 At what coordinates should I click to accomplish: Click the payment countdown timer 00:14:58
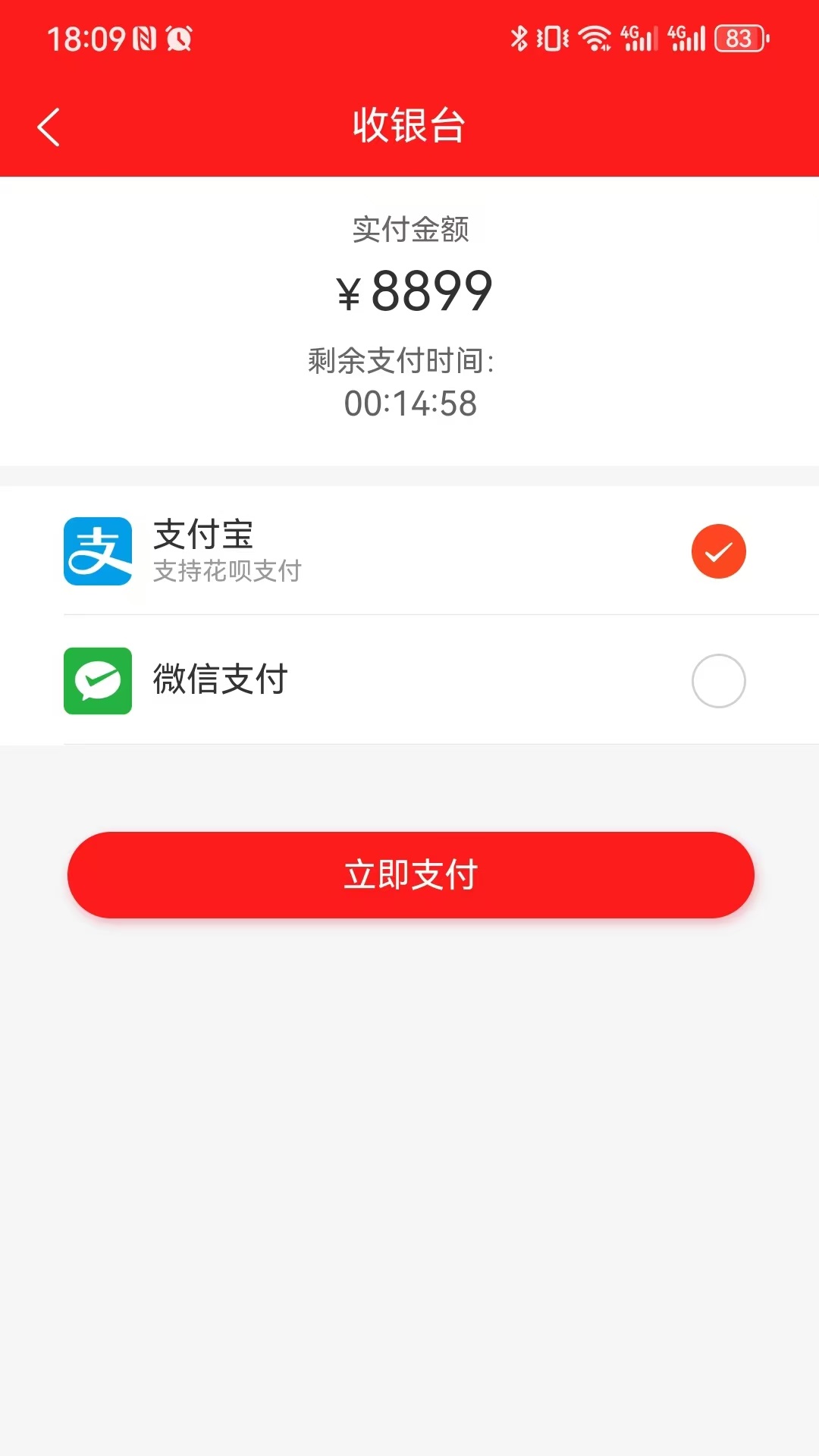pyautogui.click(x=409, y=405)
